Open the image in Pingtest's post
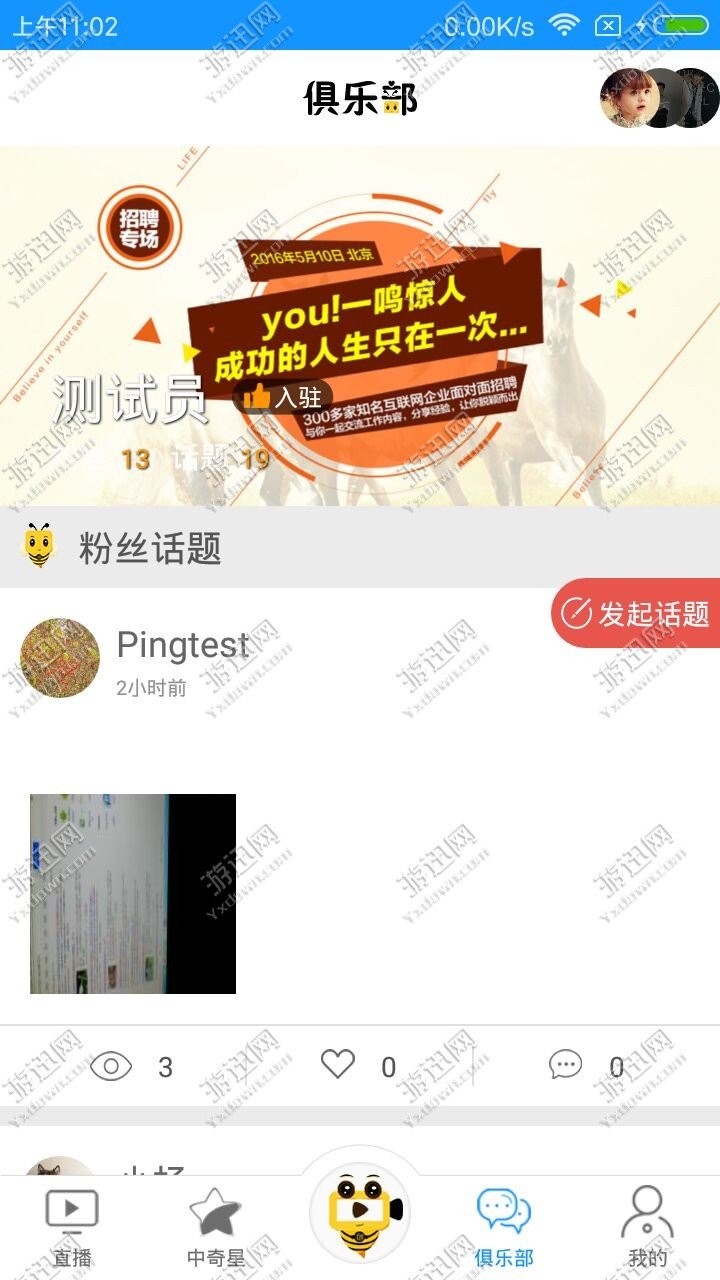The height and width of the screenshot is (1280, 720). click(x=133, y=893)
